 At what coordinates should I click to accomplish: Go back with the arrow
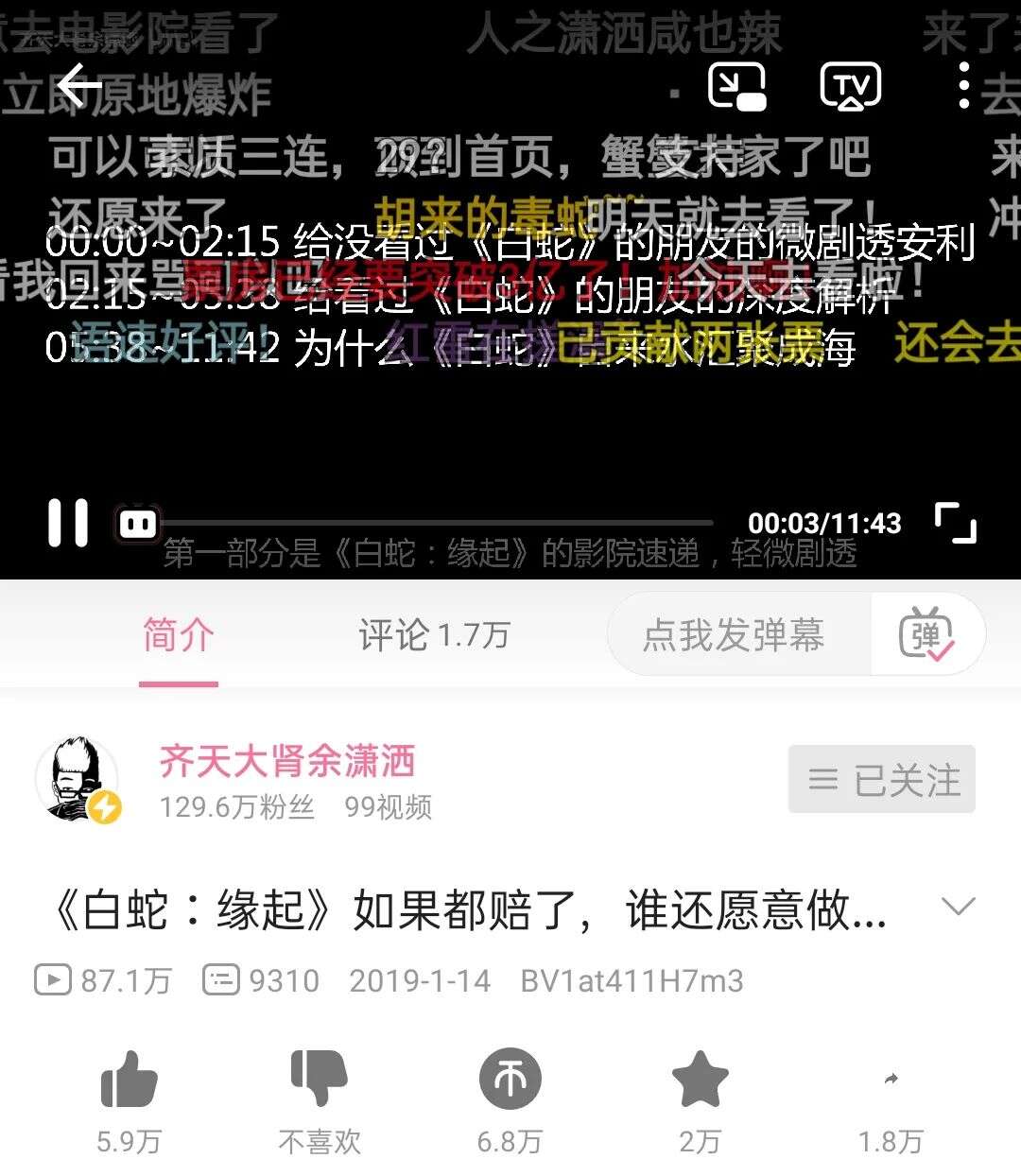(x=78, y=83)
